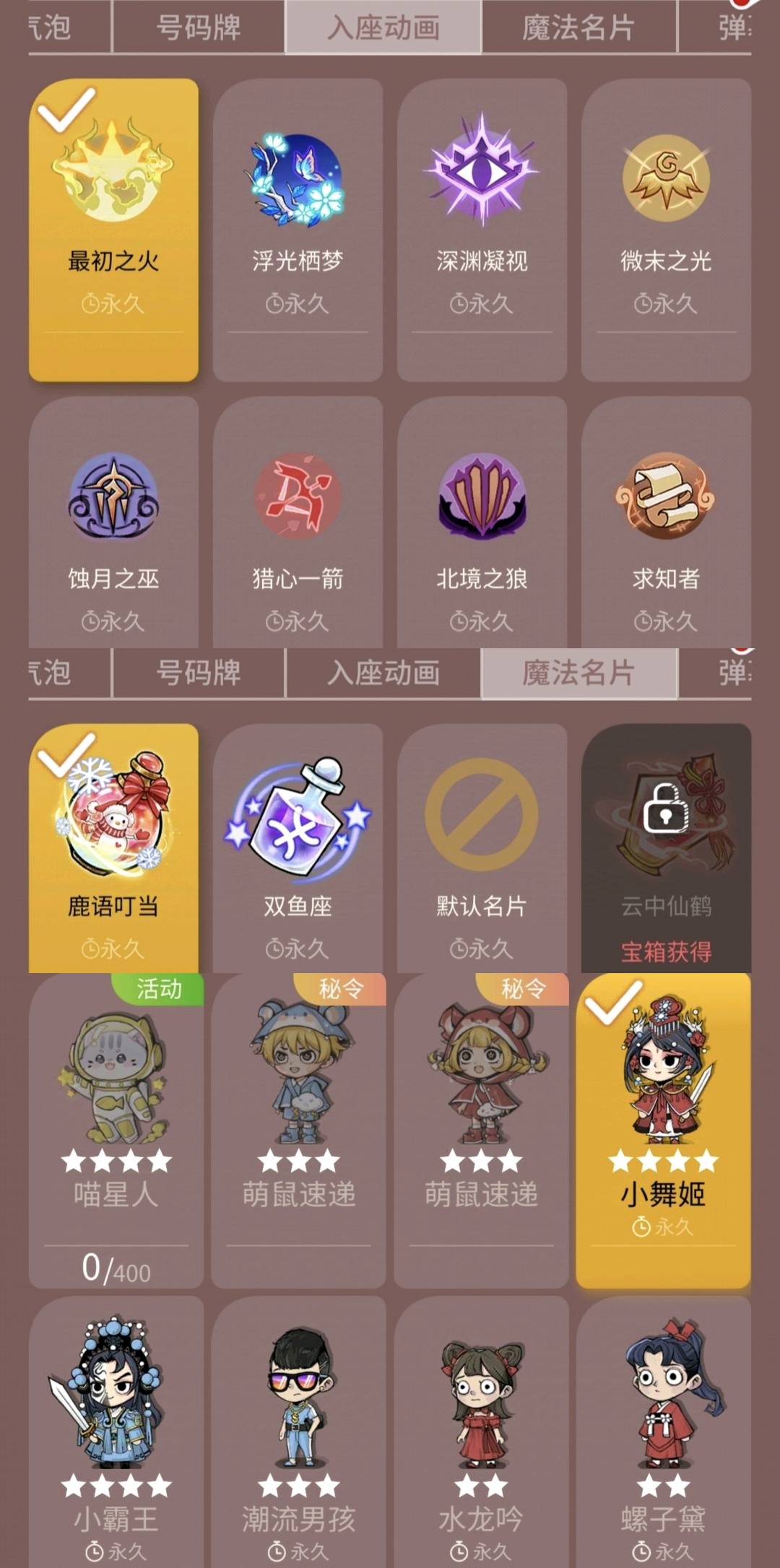The image size is (780, 1568).
Task: Tap the 鹿语叮当 magic card
Action: [x=113, y=848]
